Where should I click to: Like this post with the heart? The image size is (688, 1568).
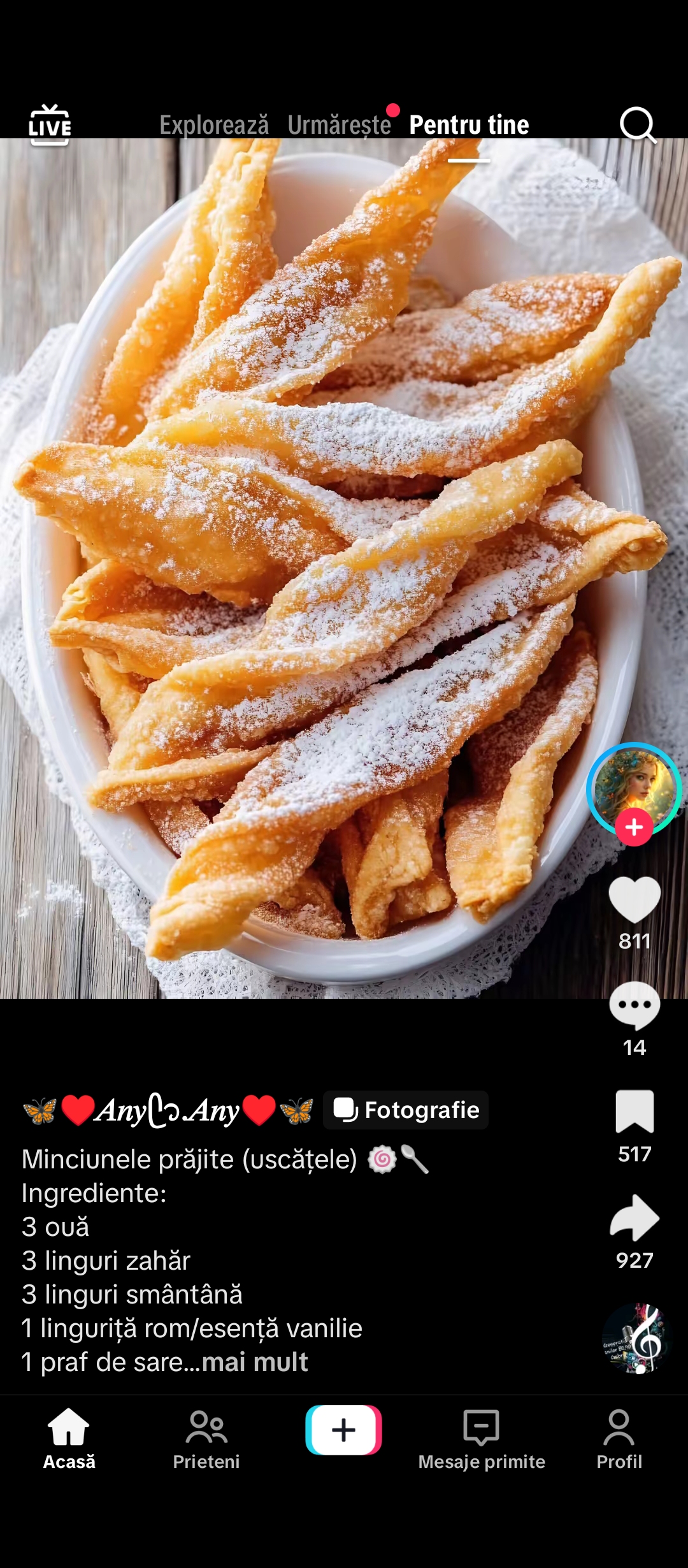(x=634, y=899)
